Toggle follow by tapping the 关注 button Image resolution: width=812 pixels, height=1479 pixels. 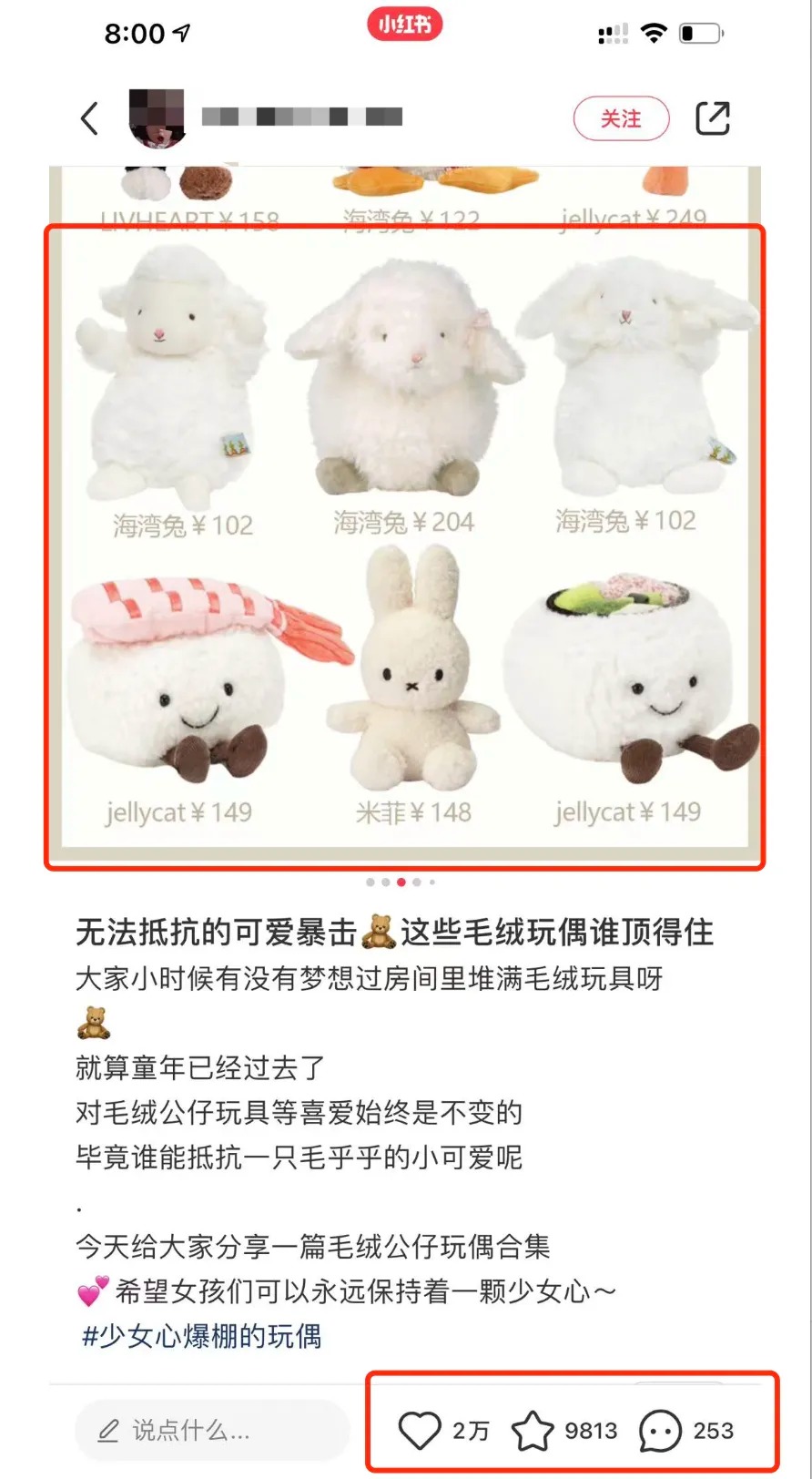pyautogui.click(x=621, y=118)
